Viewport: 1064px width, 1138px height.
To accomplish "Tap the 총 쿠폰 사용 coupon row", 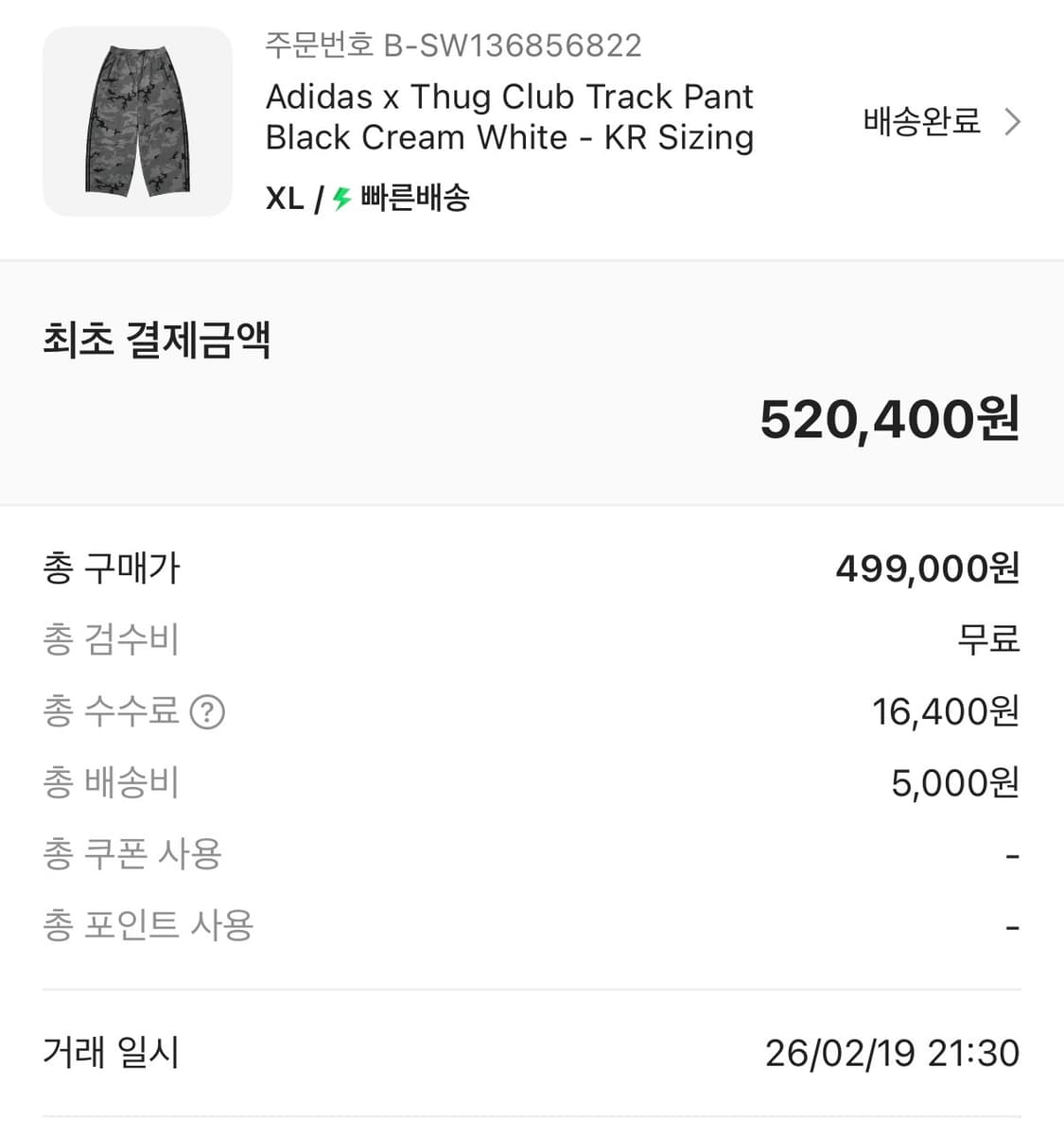I will 132,853.
